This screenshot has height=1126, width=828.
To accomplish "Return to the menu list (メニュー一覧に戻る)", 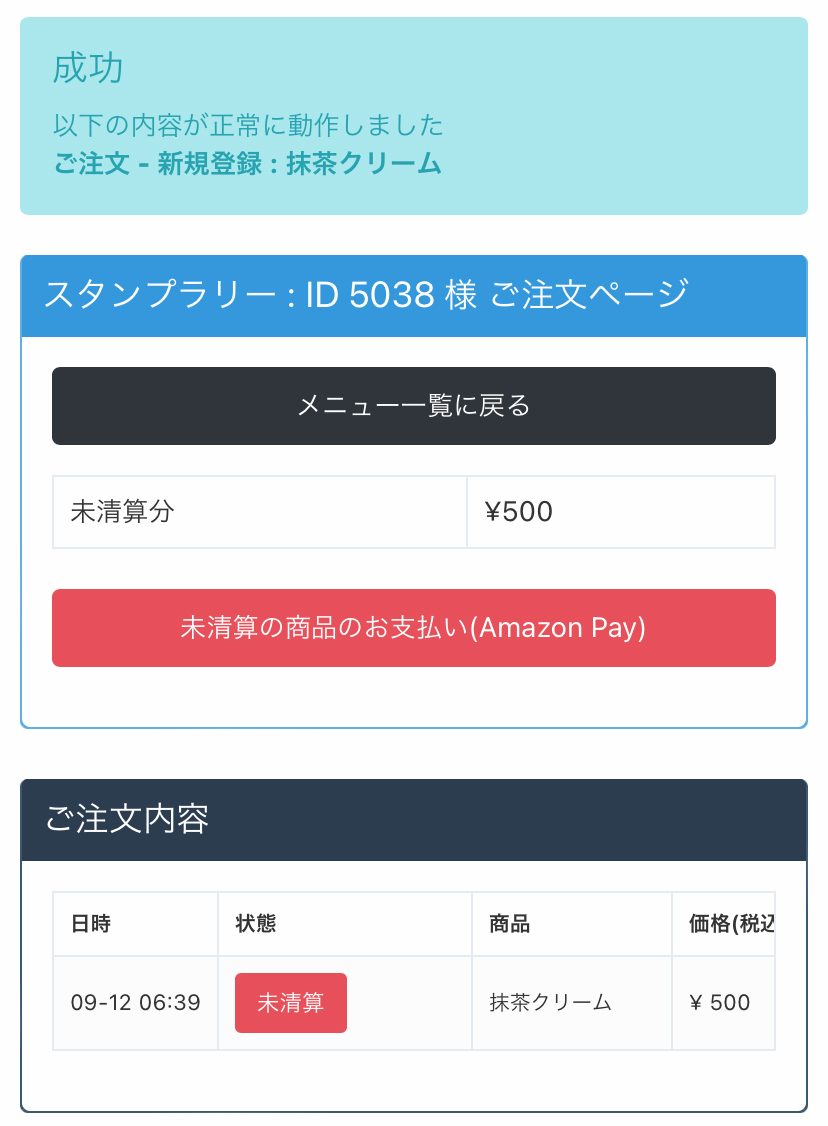I will pyautogui.click(x=414, y=406).
